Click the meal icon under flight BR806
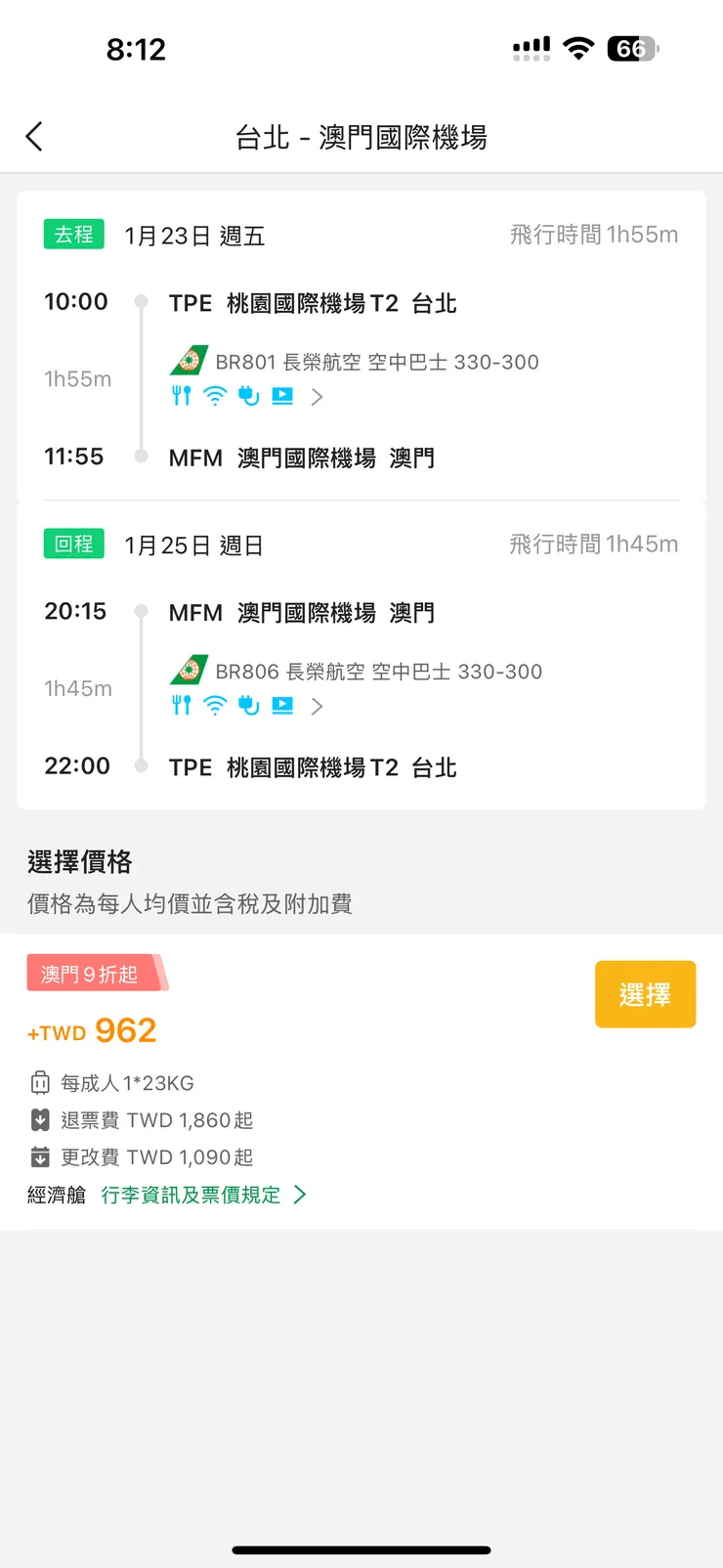 183,706
